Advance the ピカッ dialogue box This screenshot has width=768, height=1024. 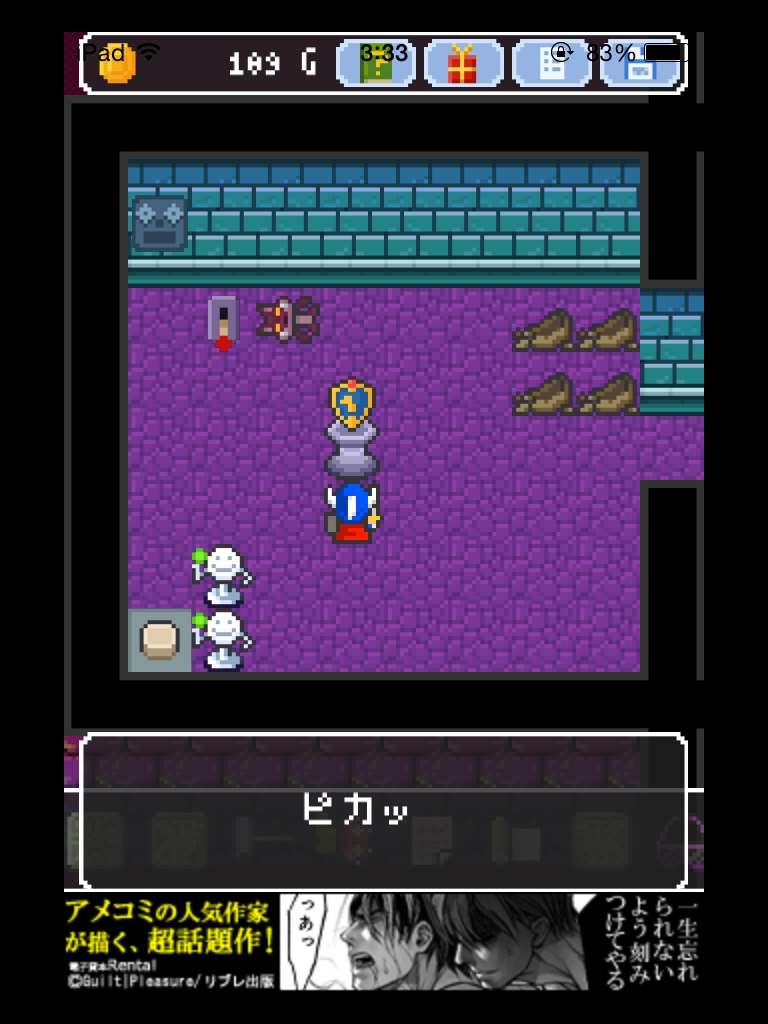pyautogui.click(x=383, y=811)
